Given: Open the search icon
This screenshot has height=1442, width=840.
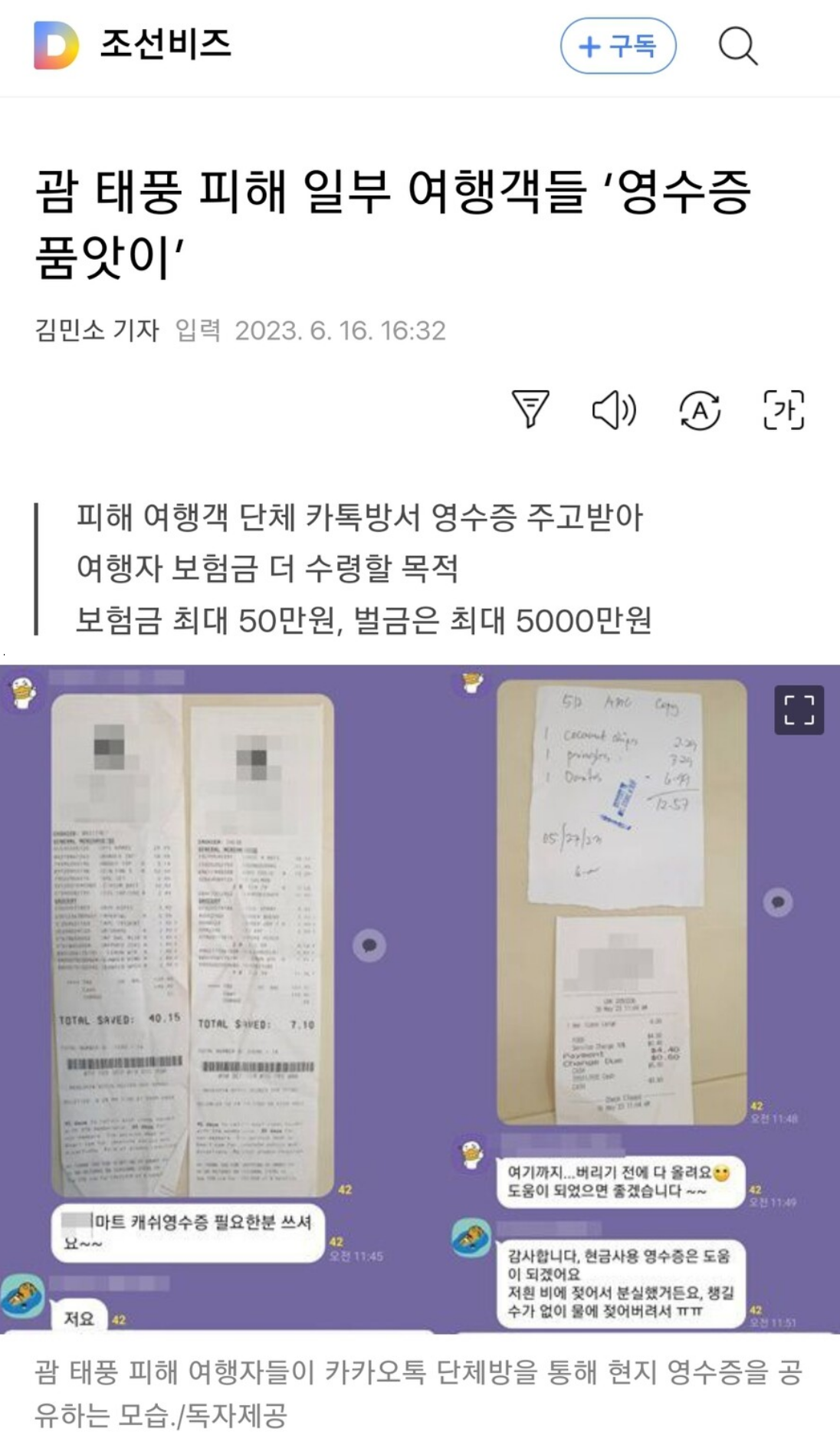Looking at the screenshot, I should pos(738,47).
